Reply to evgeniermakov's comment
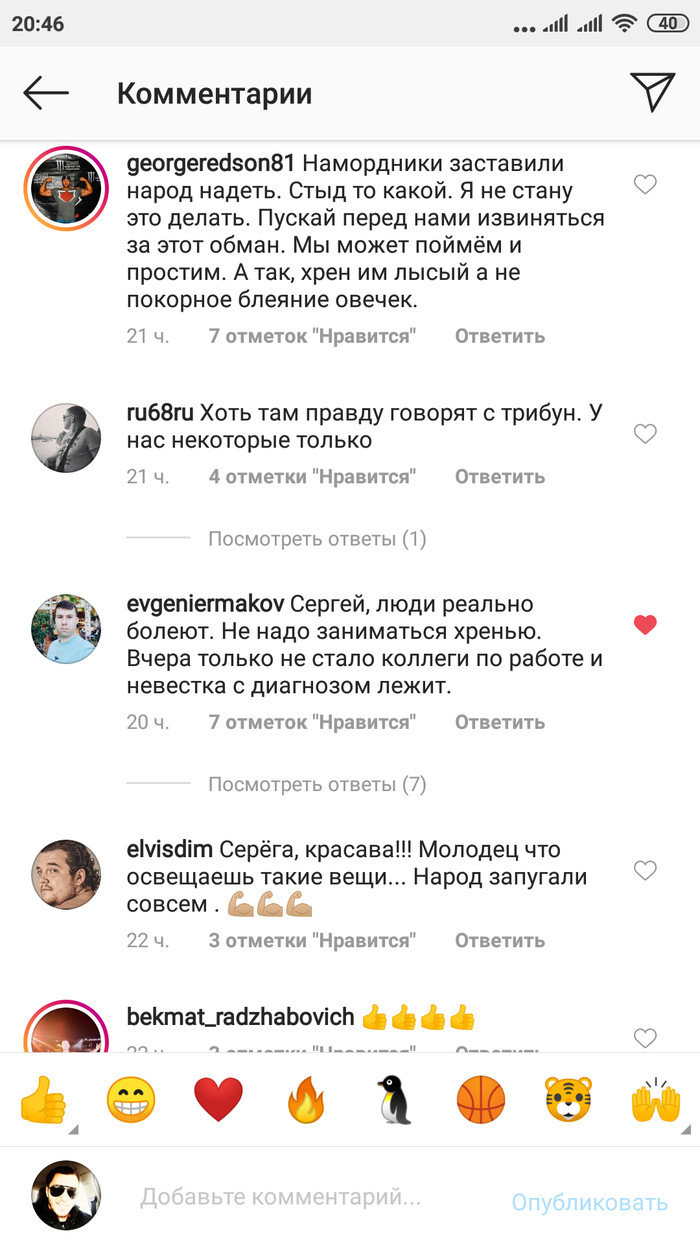 [499, 722]
